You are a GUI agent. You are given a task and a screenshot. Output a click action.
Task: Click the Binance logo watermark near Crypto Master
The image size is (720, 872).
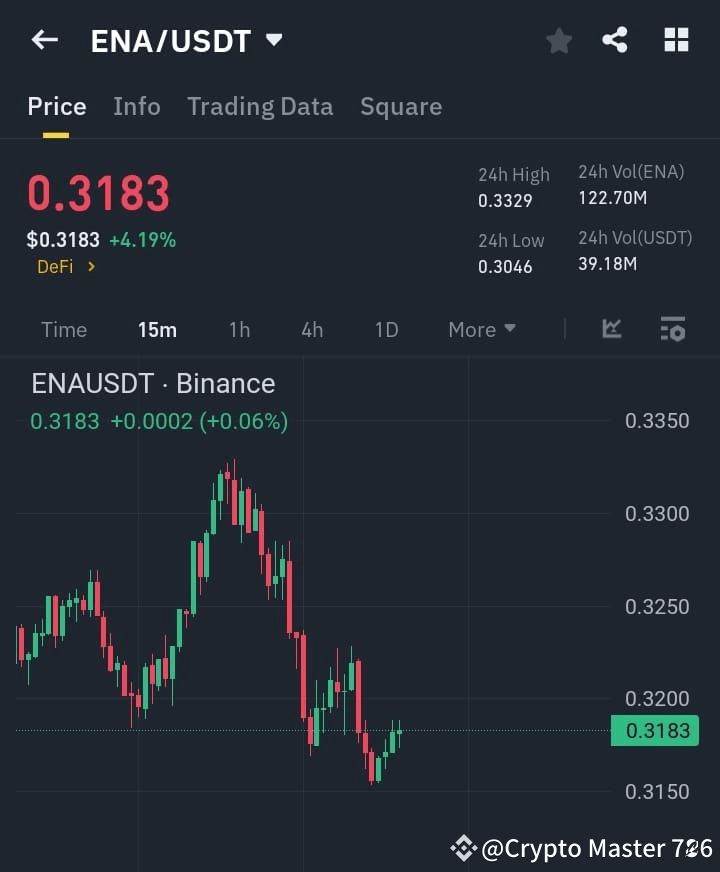pyautogui.click(x=464, y=848)
